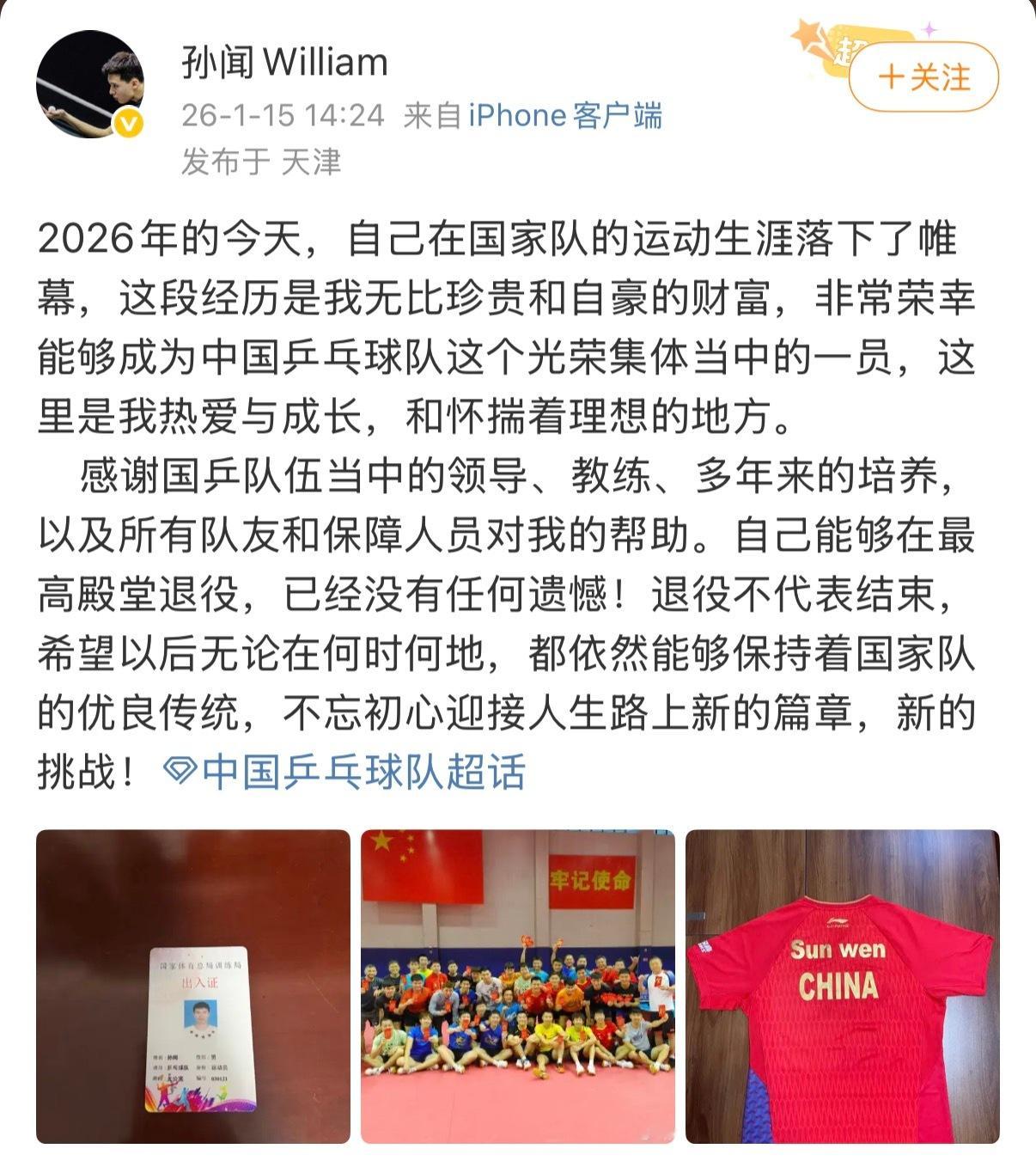Click the 发布于 天津 location text
The width and height of the screenshot is (1036, 1167).
coord(261,160)
